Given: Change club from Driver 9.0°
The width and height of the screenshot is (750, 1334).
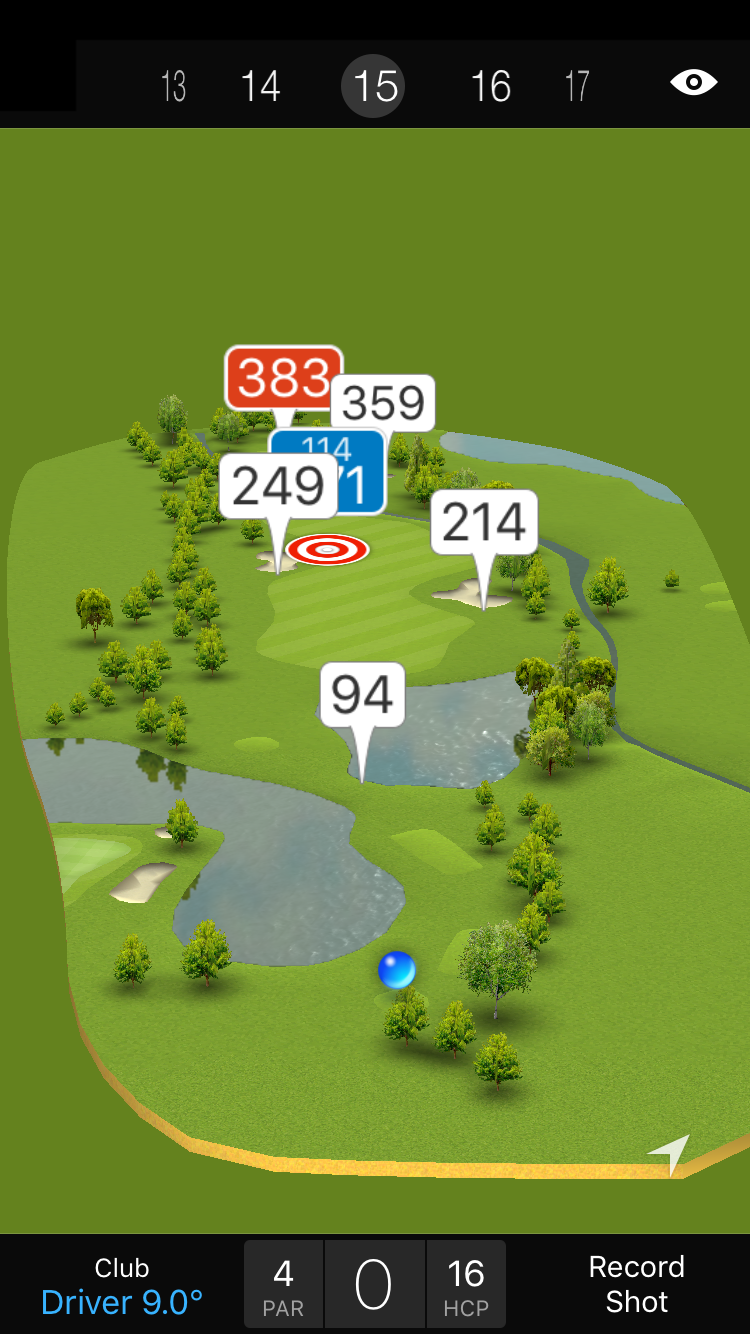Looking at the screenshot, I should coord(122,1285).
